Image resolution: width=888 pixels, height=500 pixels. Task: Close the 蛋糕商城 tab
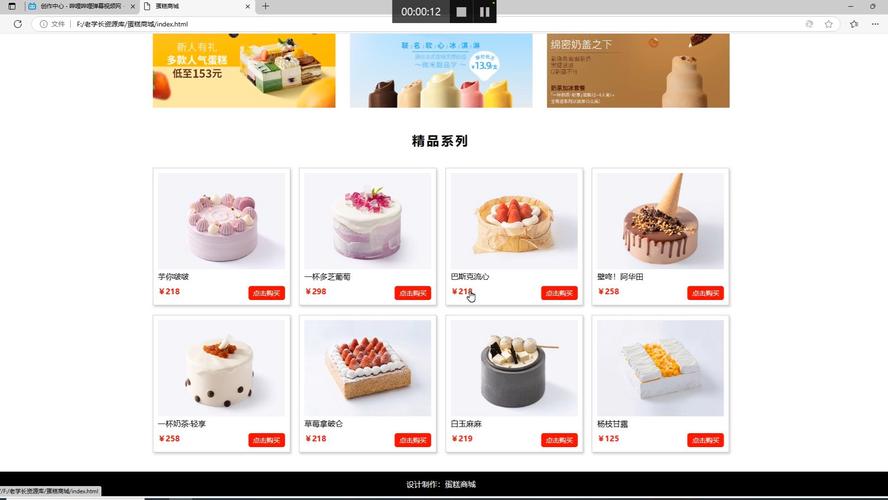247,6
